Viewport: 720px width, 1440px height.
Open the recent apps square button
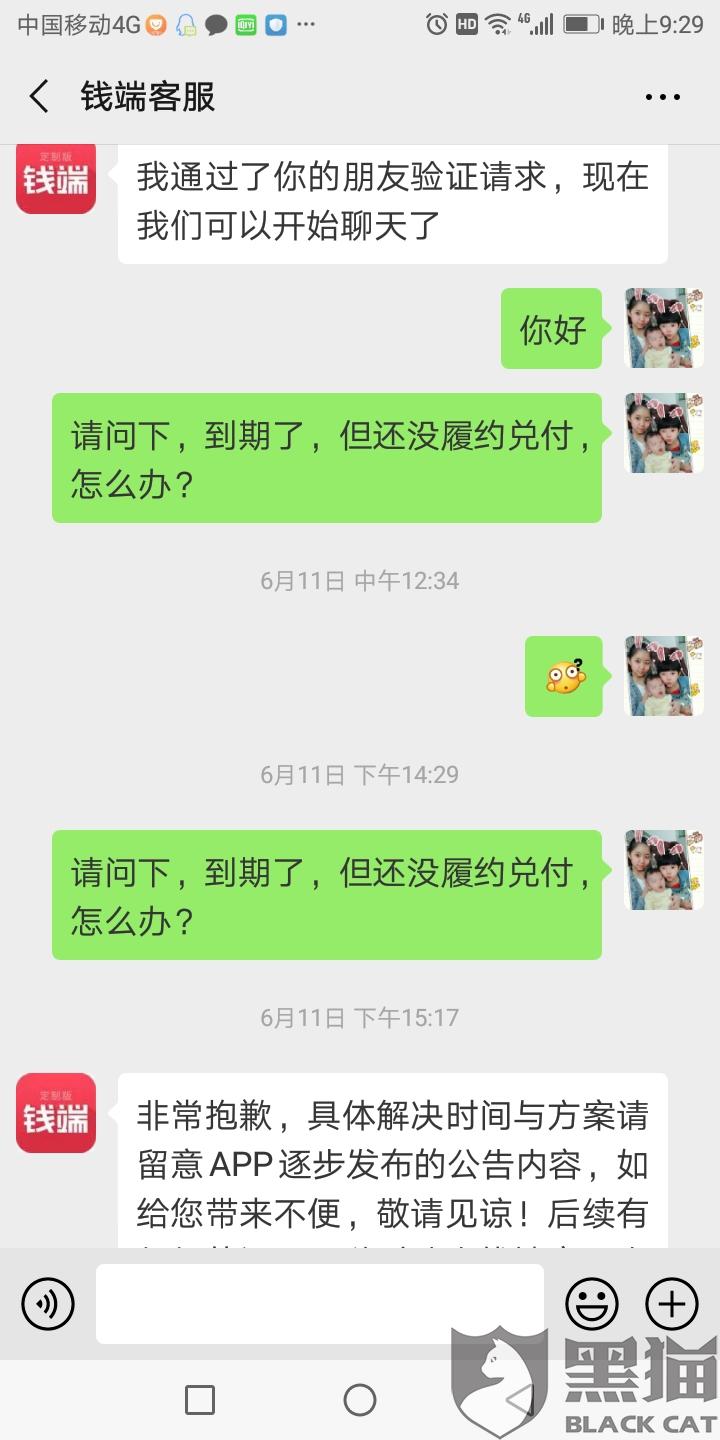[x=200, y=1400]
